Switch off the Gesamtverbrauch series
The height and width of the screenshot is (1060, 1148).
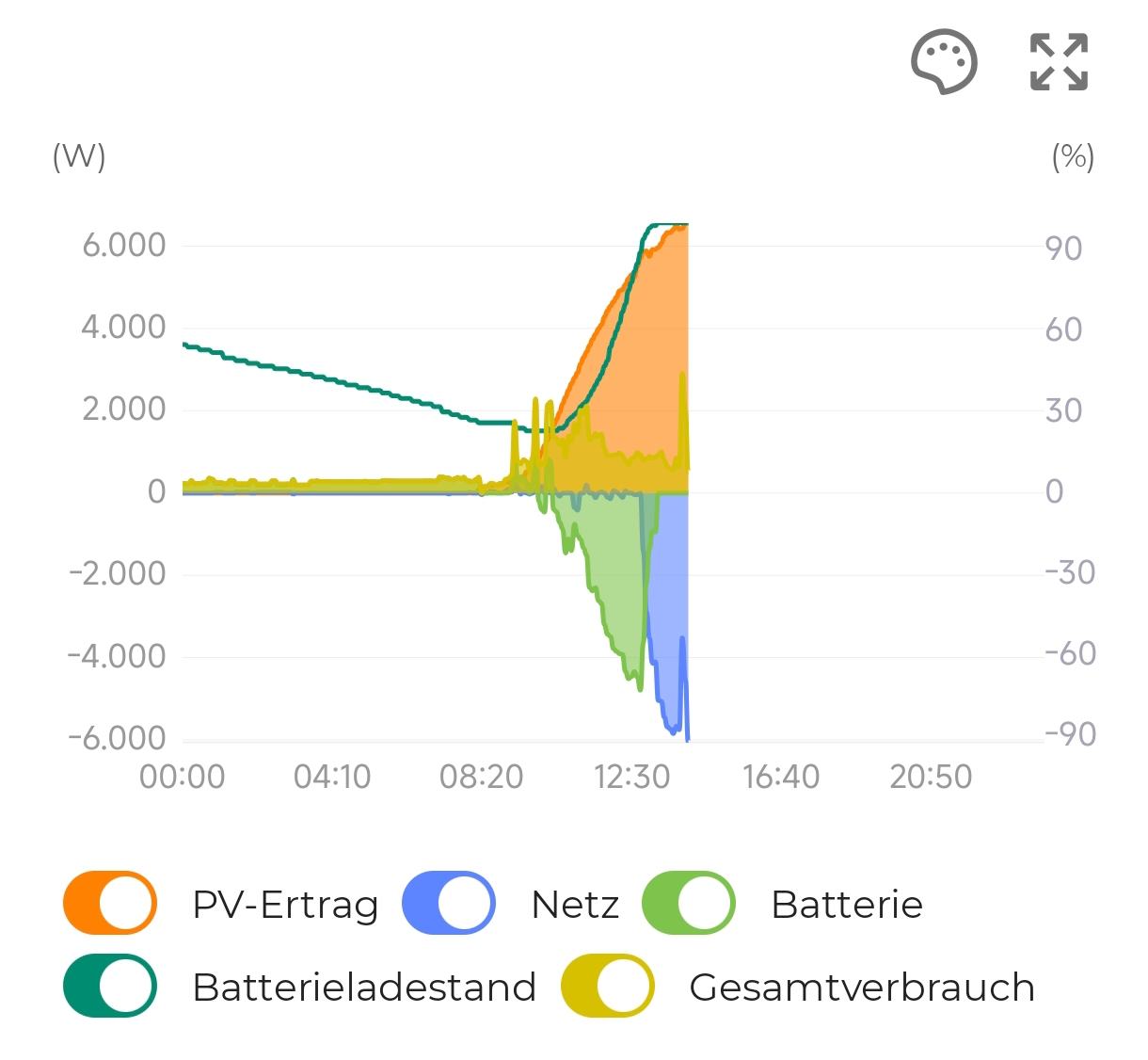(608, 986)
